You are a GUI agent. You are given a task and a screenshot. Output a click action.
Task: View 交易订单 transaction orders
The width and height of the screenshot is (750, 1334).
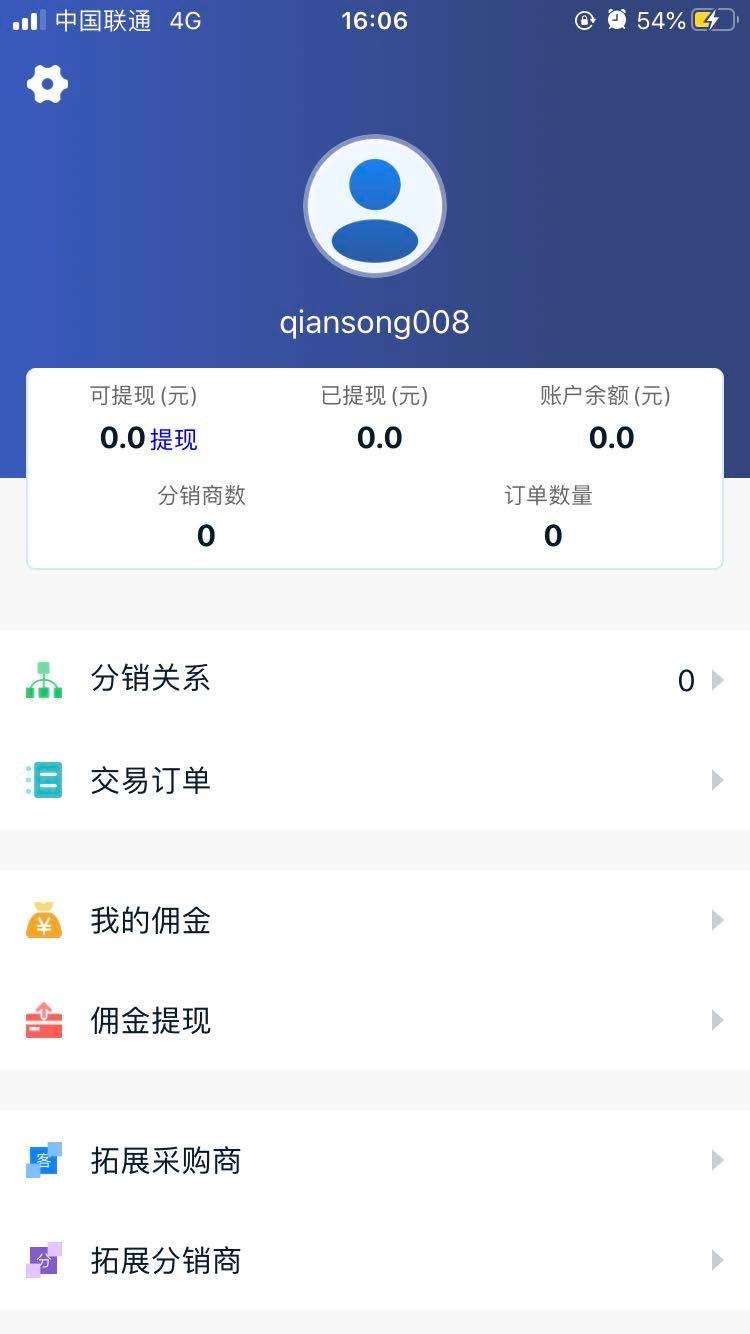[x=374, y=780]
